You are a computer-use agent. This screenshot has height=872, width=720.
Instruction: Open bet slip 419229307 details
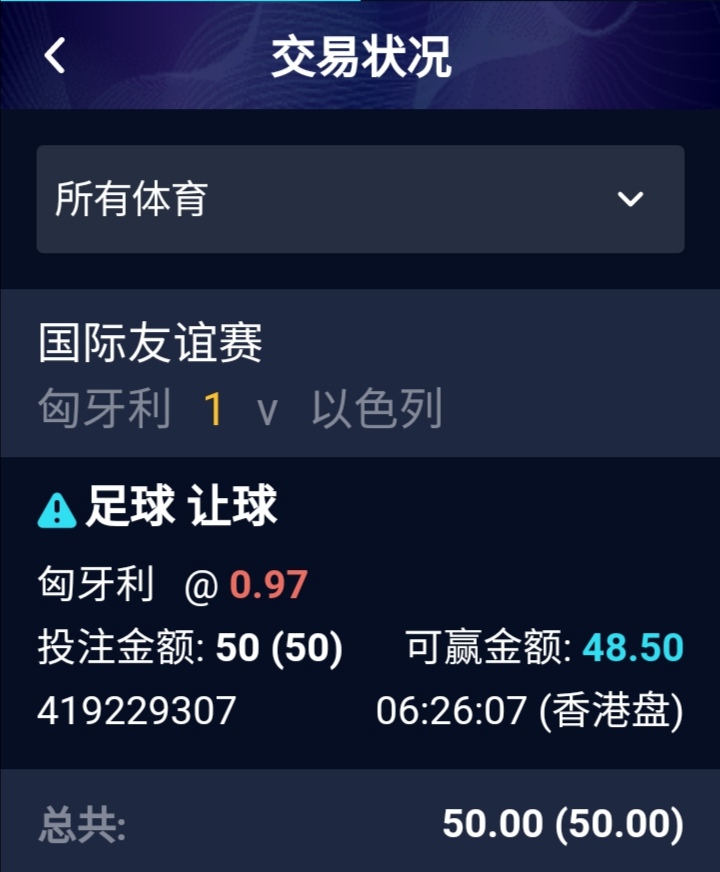[x=137, y=710]
